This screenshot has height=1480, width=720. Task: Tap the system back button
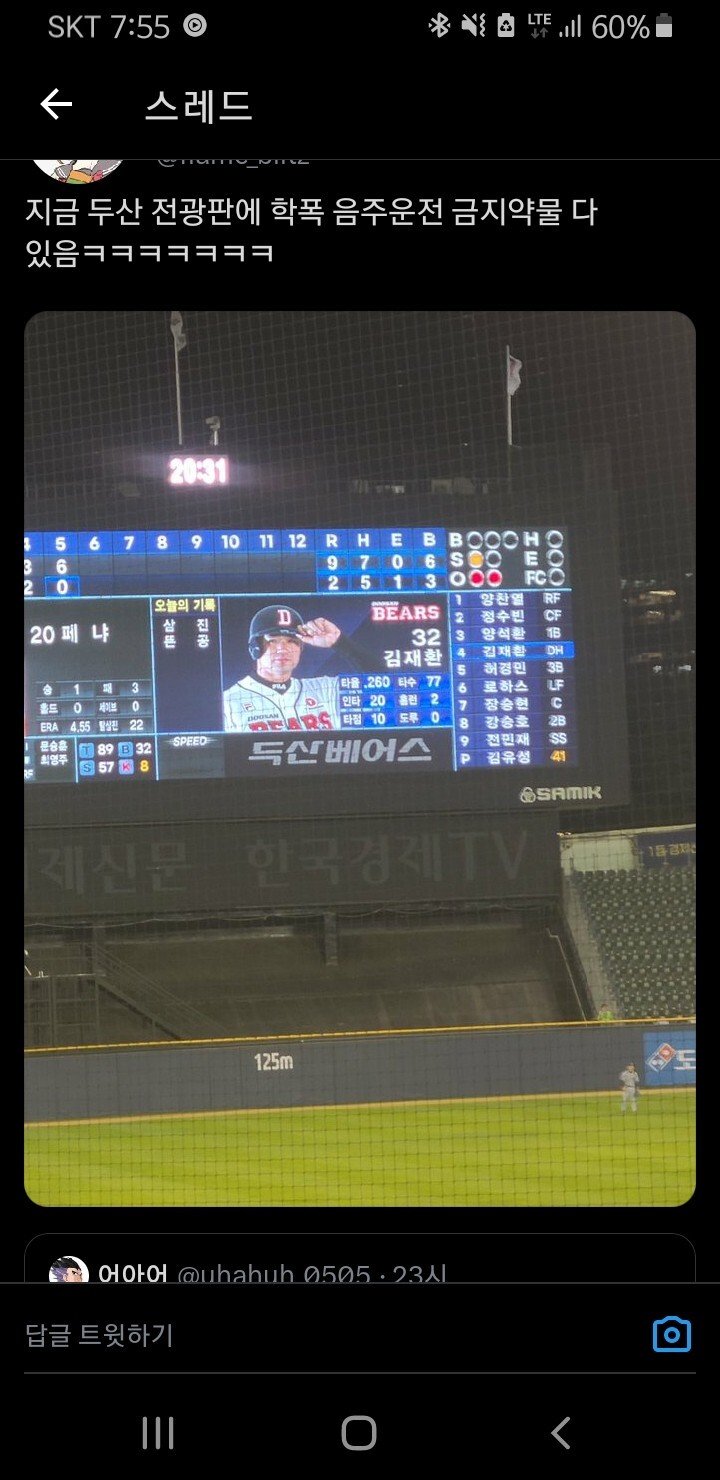pyautogui.click(x=561, y=1432)
